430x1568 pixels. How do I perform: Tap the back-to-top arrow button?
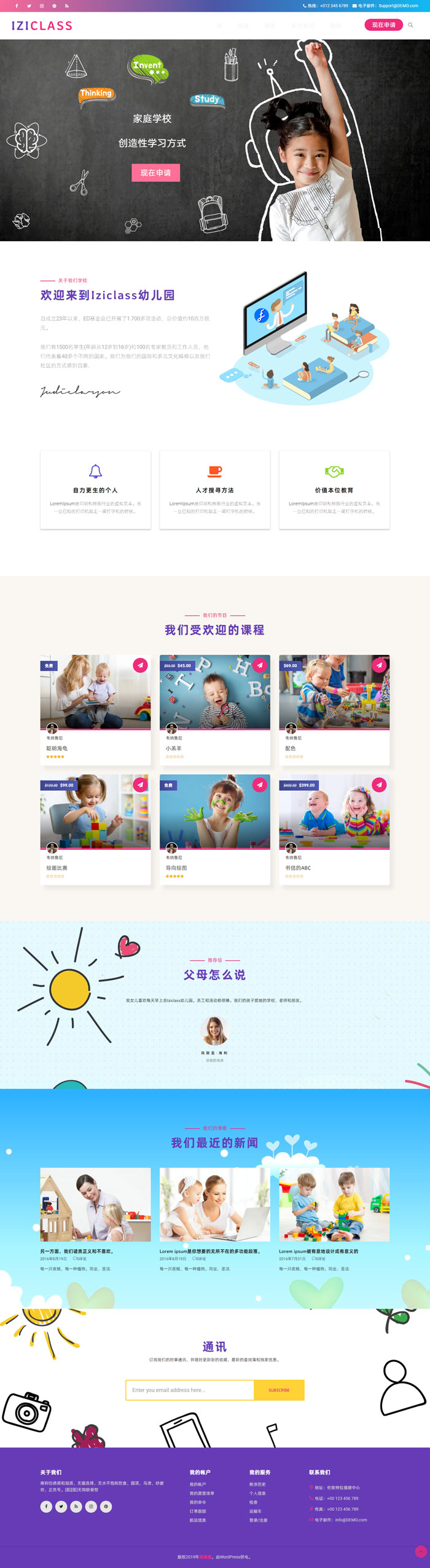point(421,1551)
